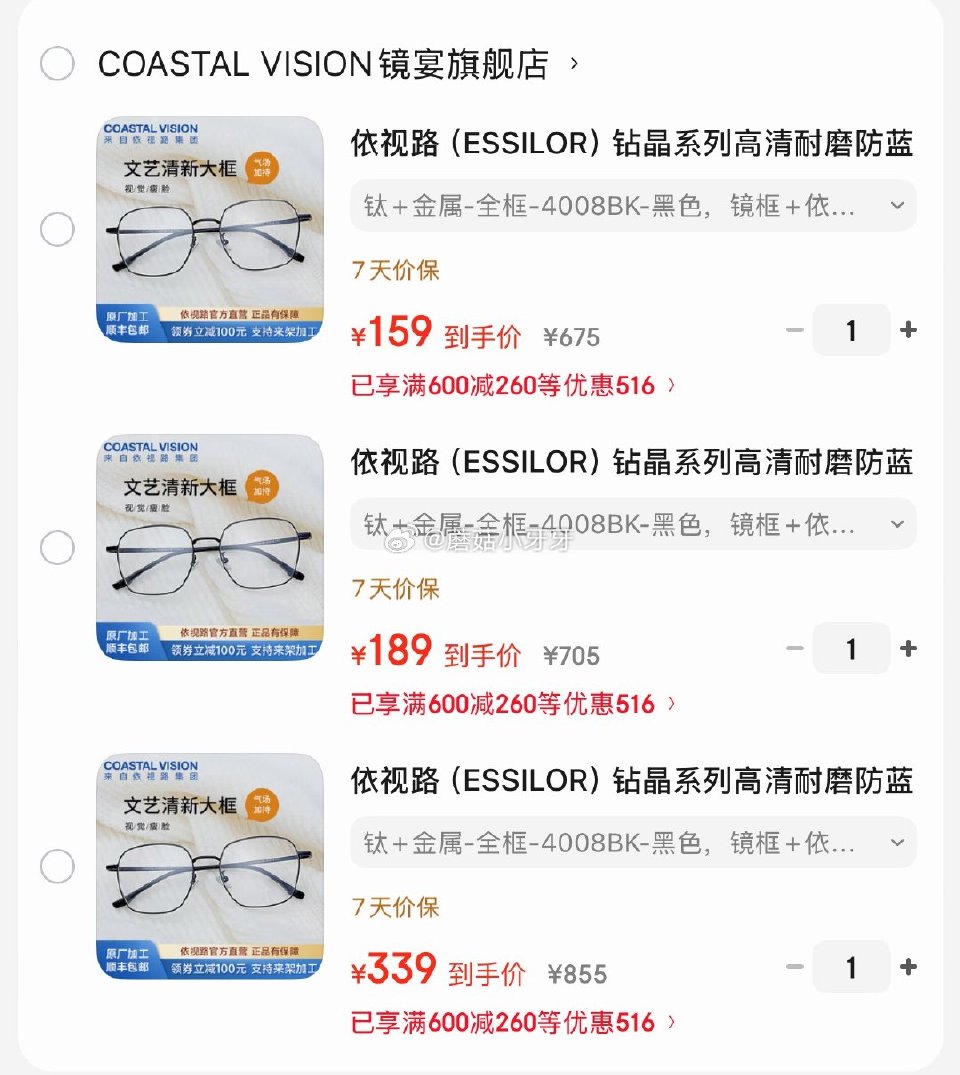
Task: Open the 7天价保 price protection label
Action: (396, 269)
